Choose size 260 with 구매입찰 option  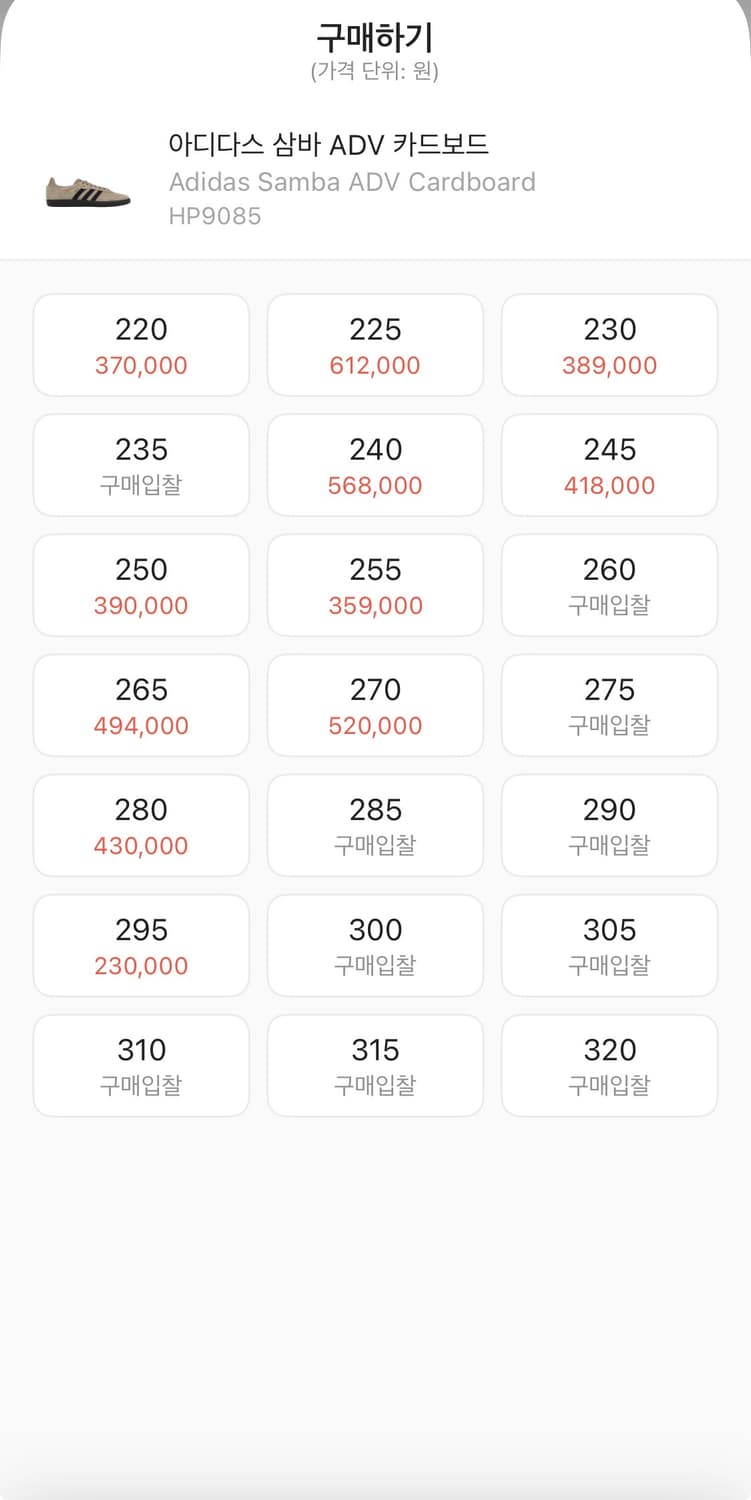coord(609,585)
